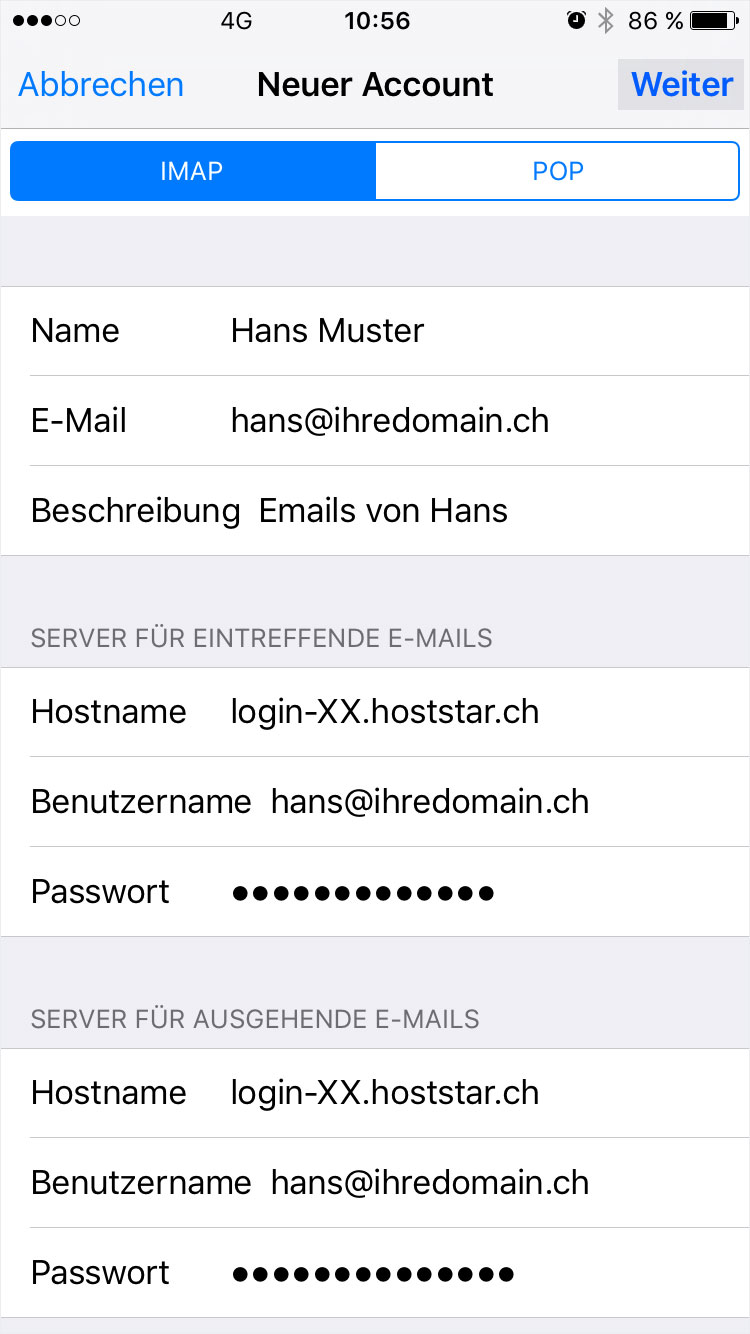The width and height of the screenshot is (750, 1334).
Task: Select the IMAP segment
Action: click(x=193, y=171)
